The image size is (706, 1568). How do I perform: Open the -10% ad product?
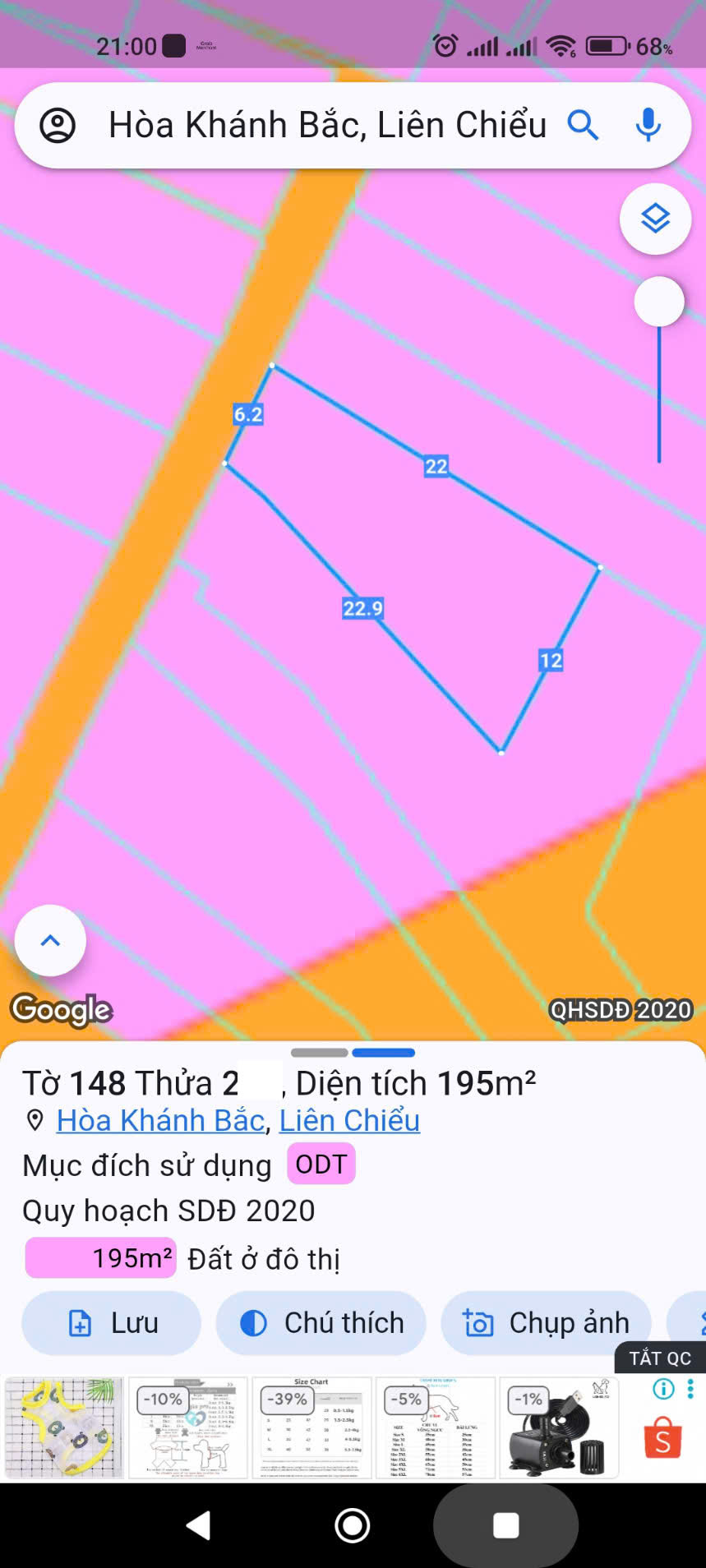187,1427
